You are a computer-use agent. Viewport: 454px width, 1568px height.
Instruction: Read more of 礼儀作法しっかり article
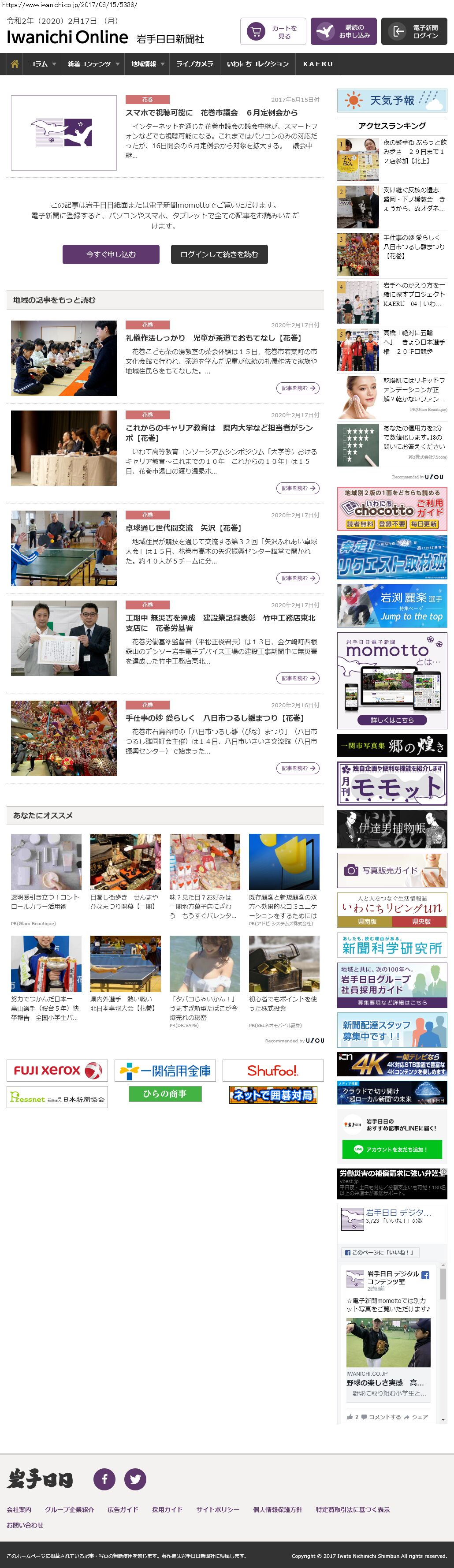tap(298, 388)
